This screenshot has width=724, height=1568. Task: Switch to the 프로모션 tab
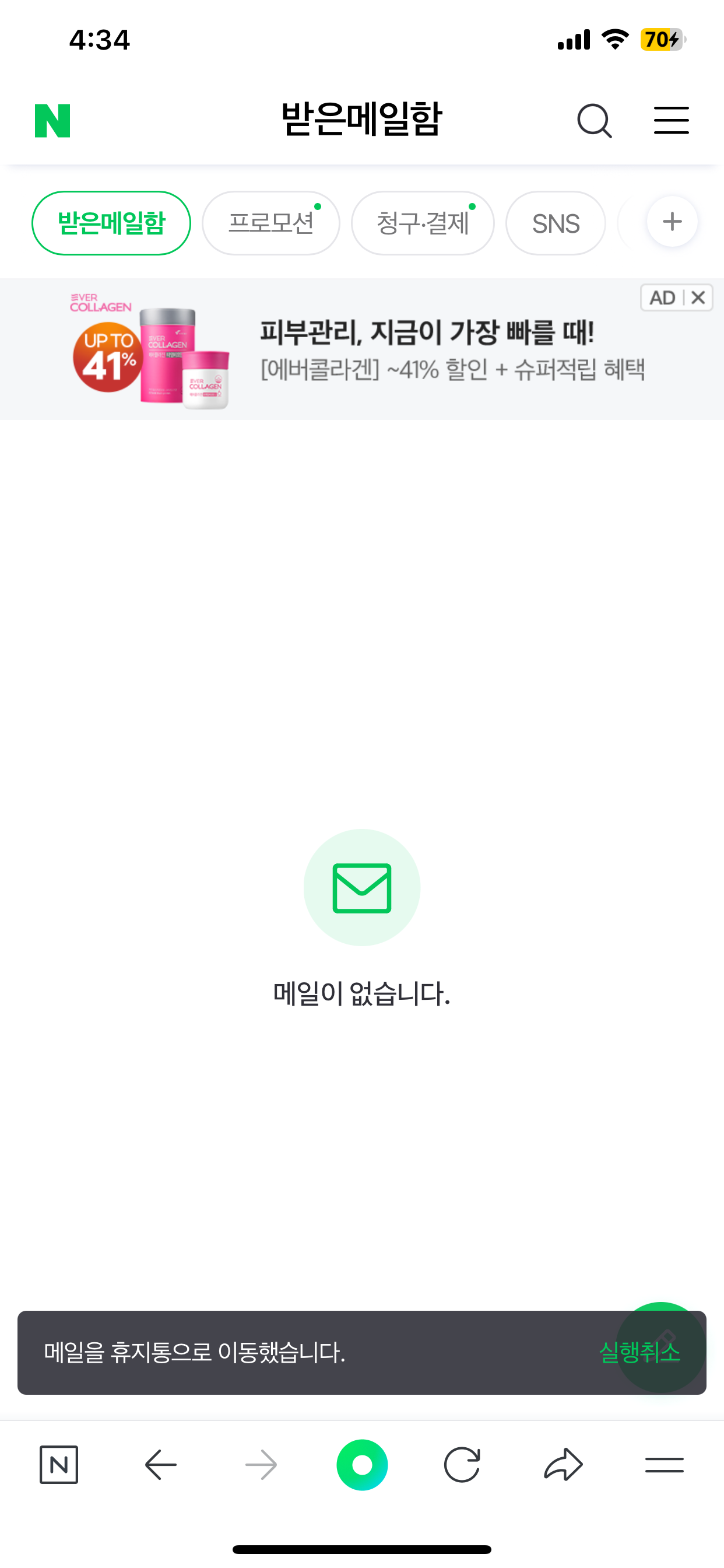click(x=270, y=223)
